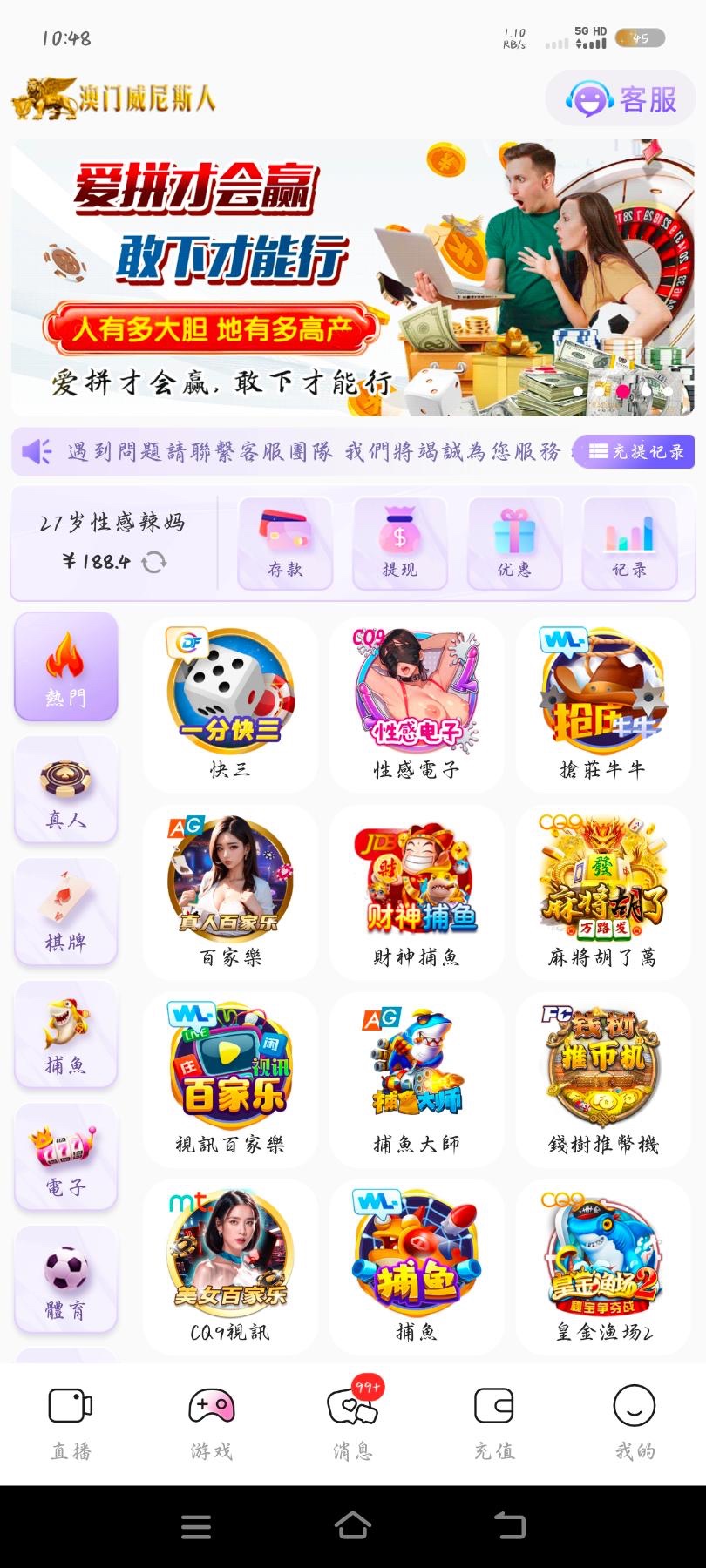This screenshot has width=706, height=1568.
Task: Choose the 捕魚 side category
Action: point(66,1035)
